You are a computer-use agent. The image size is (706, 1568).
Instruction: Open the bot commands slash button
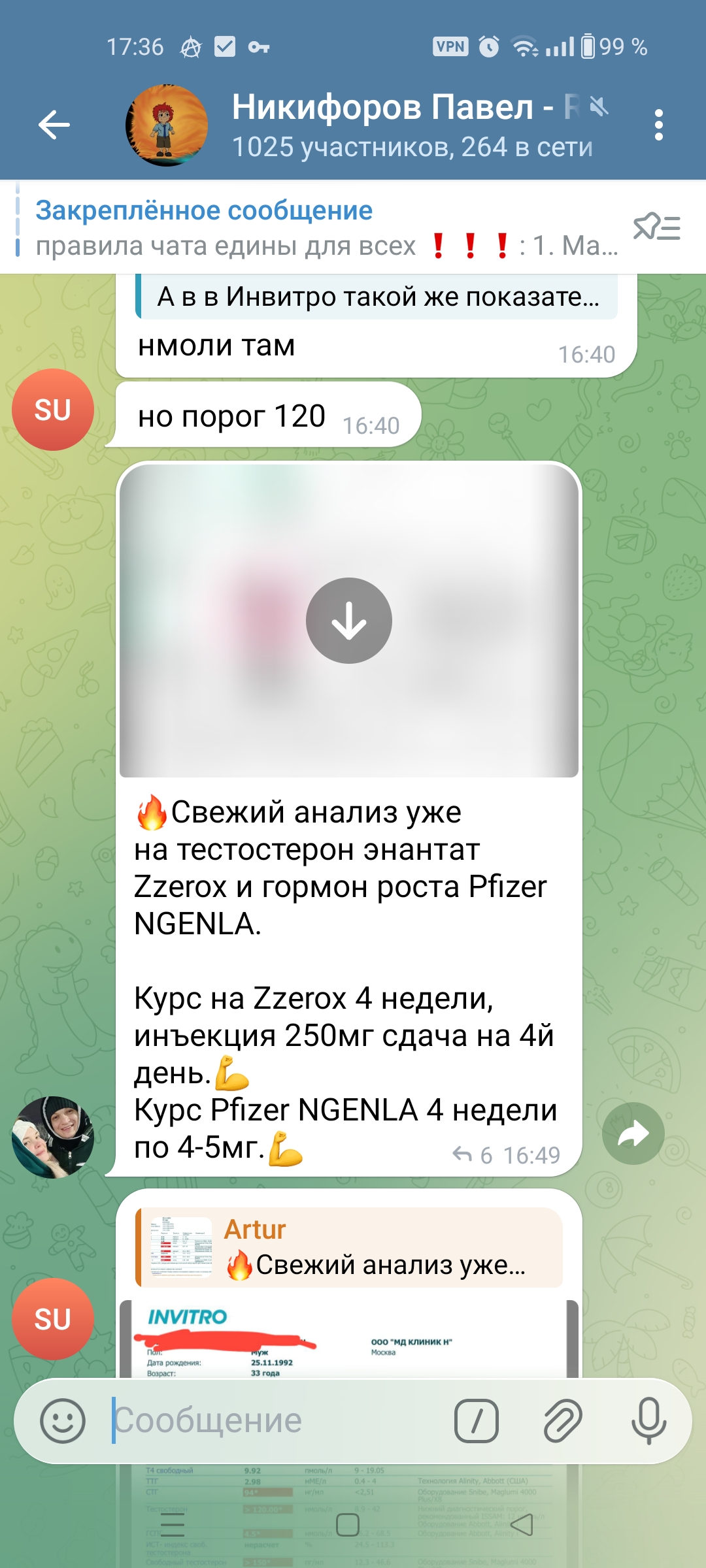point(476,1421)
